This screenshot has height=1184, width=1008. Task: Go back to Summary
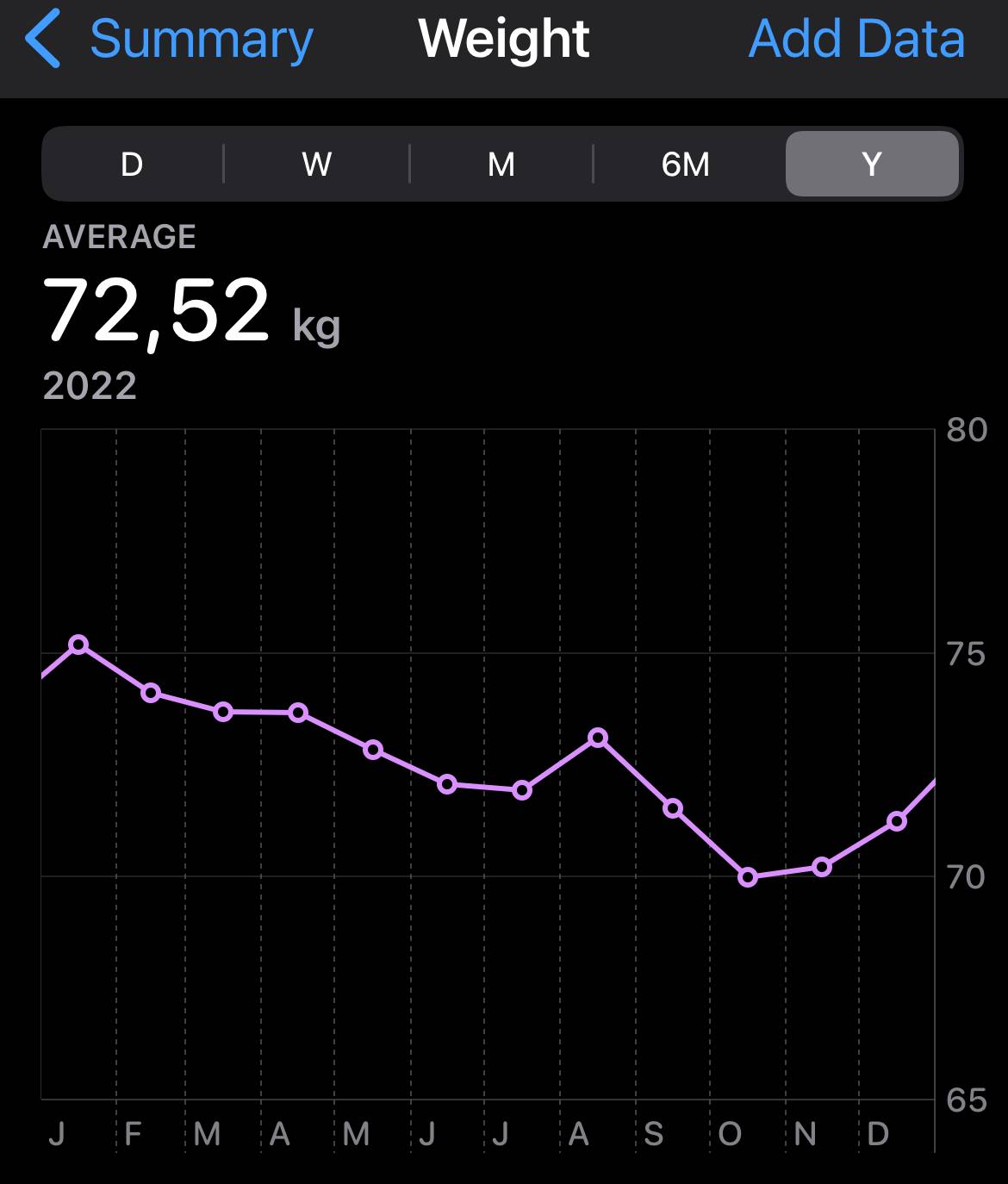point(169,40)
